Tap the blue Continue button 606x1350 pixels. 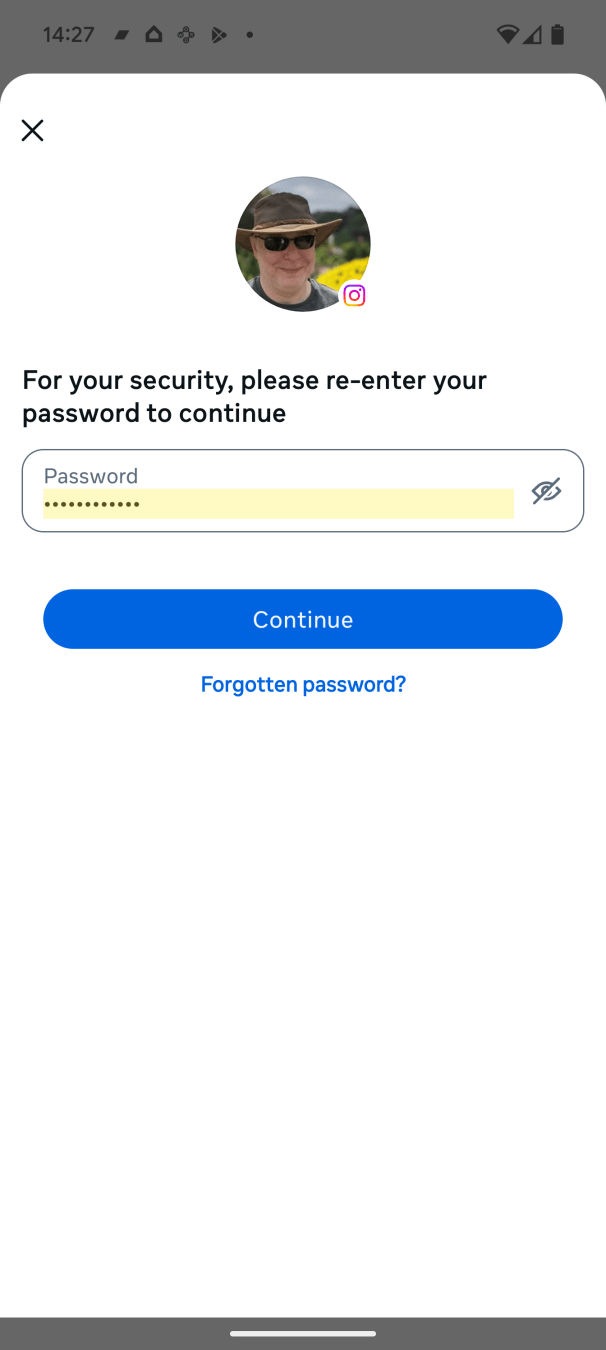click(x=302, y=619)
